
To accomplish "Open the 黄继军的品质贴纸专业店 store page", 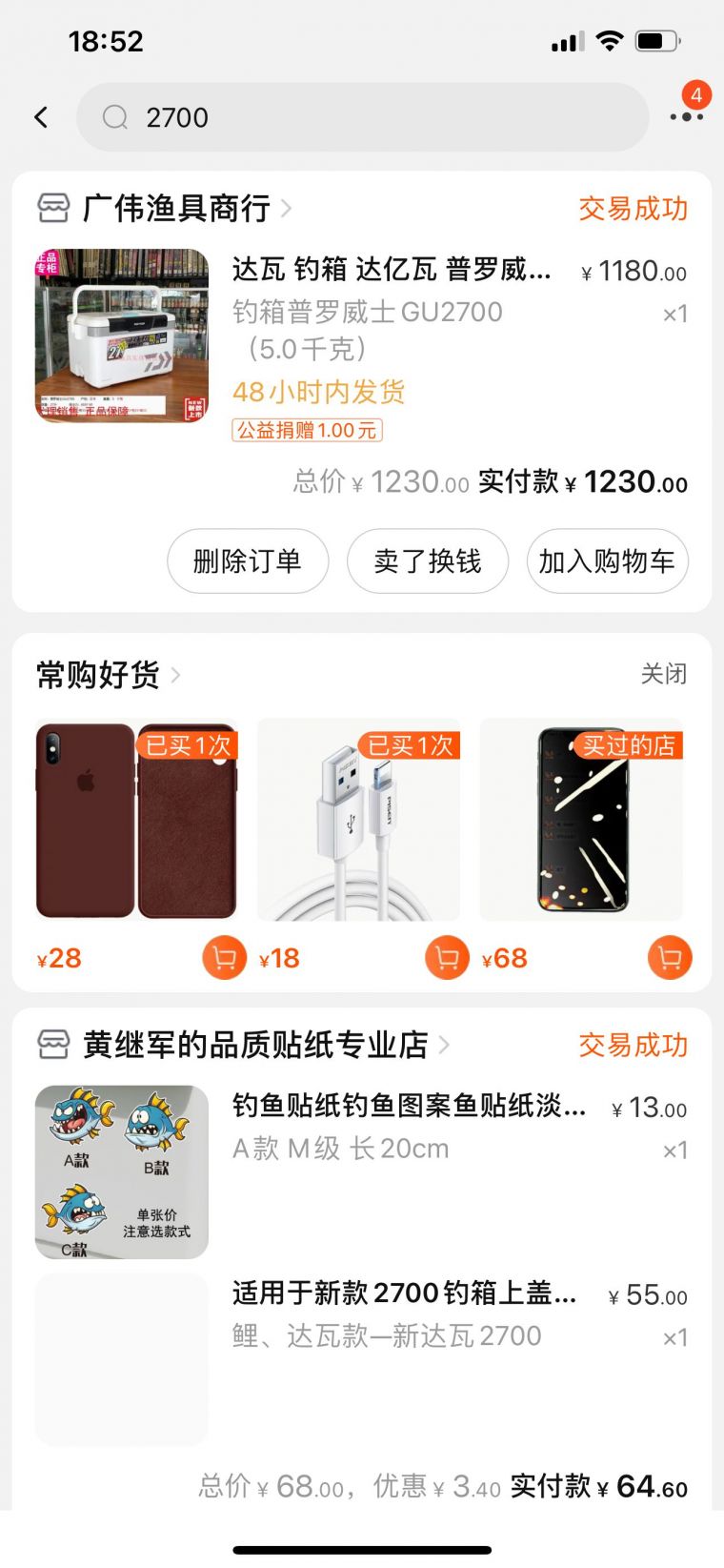I will pos(255,1045).
